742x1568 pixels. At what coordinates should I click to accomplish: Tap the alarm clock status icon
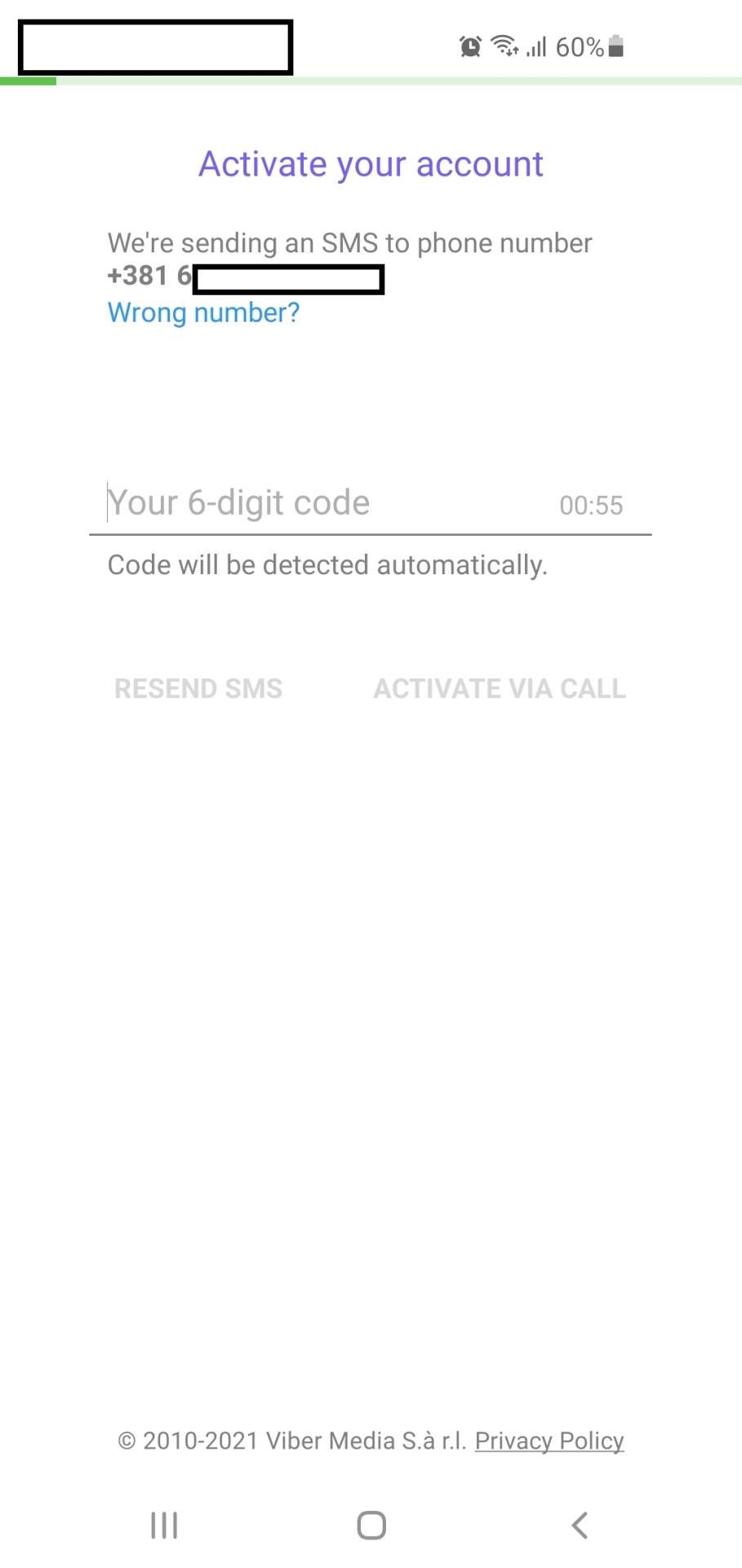click(x=469, y=47)
